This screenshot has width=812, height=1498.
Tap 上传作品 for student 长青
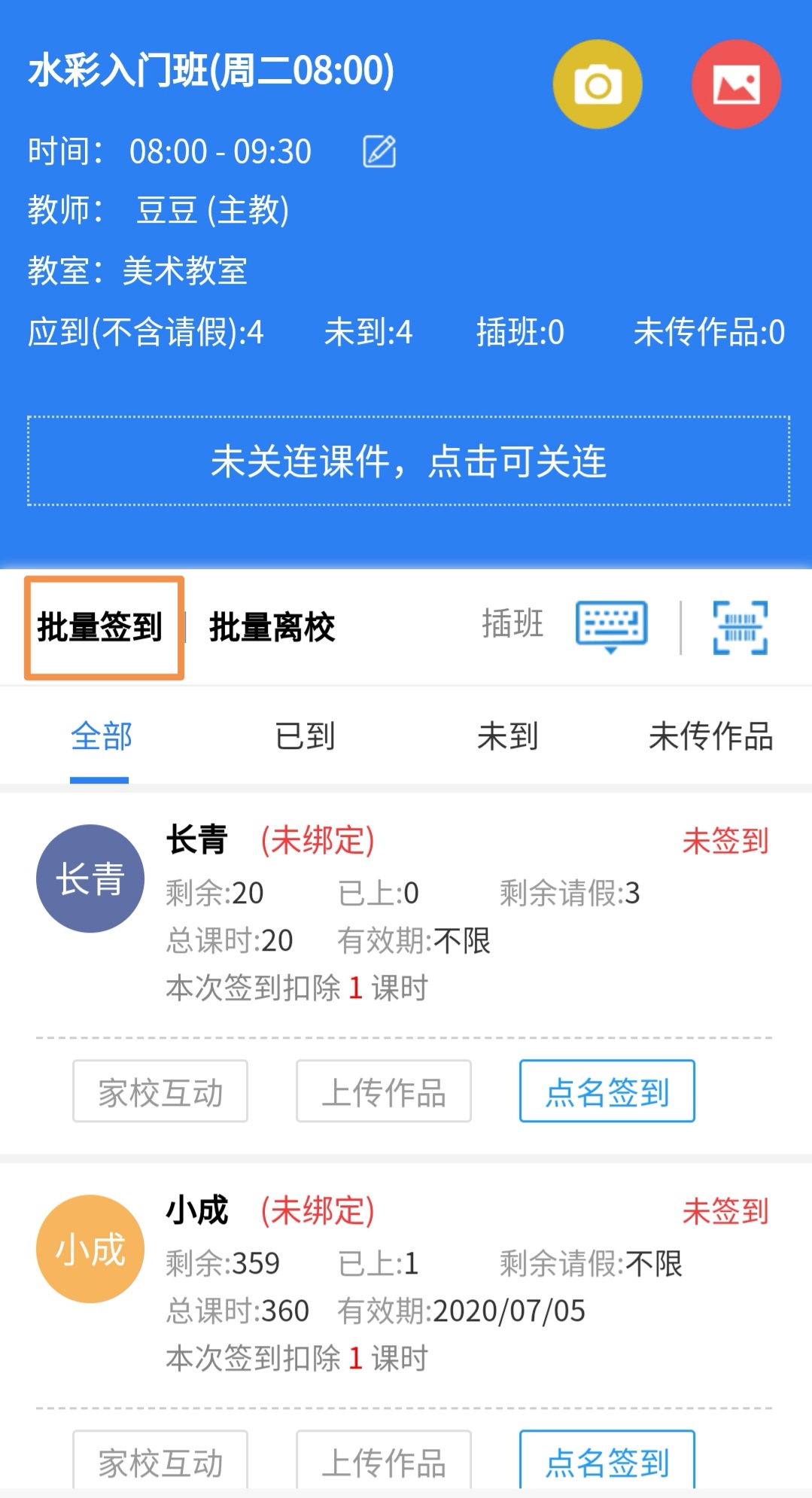(384, 1092)
